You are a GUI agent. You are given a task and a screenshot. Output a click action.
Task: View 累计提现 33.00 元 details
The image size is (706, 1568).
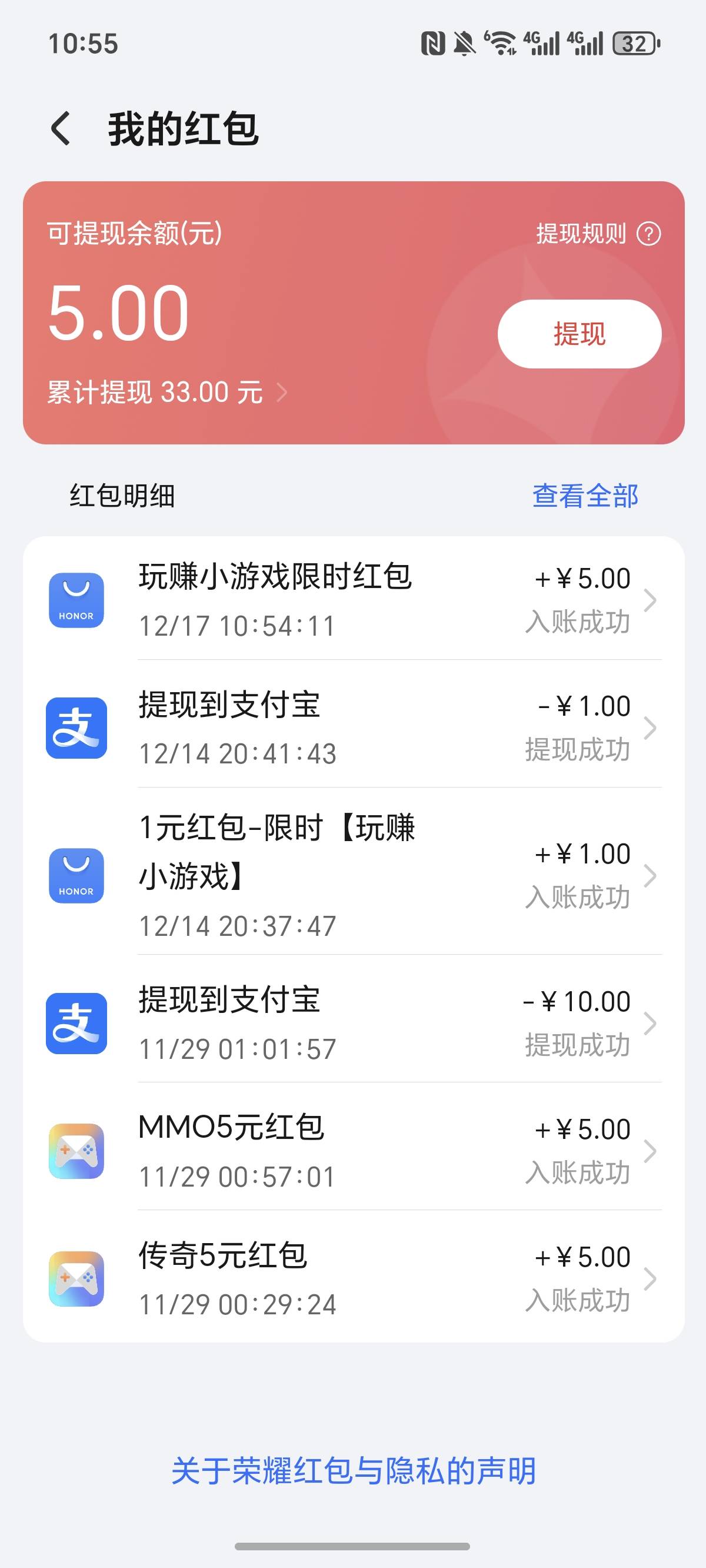(x=166, y=392)
